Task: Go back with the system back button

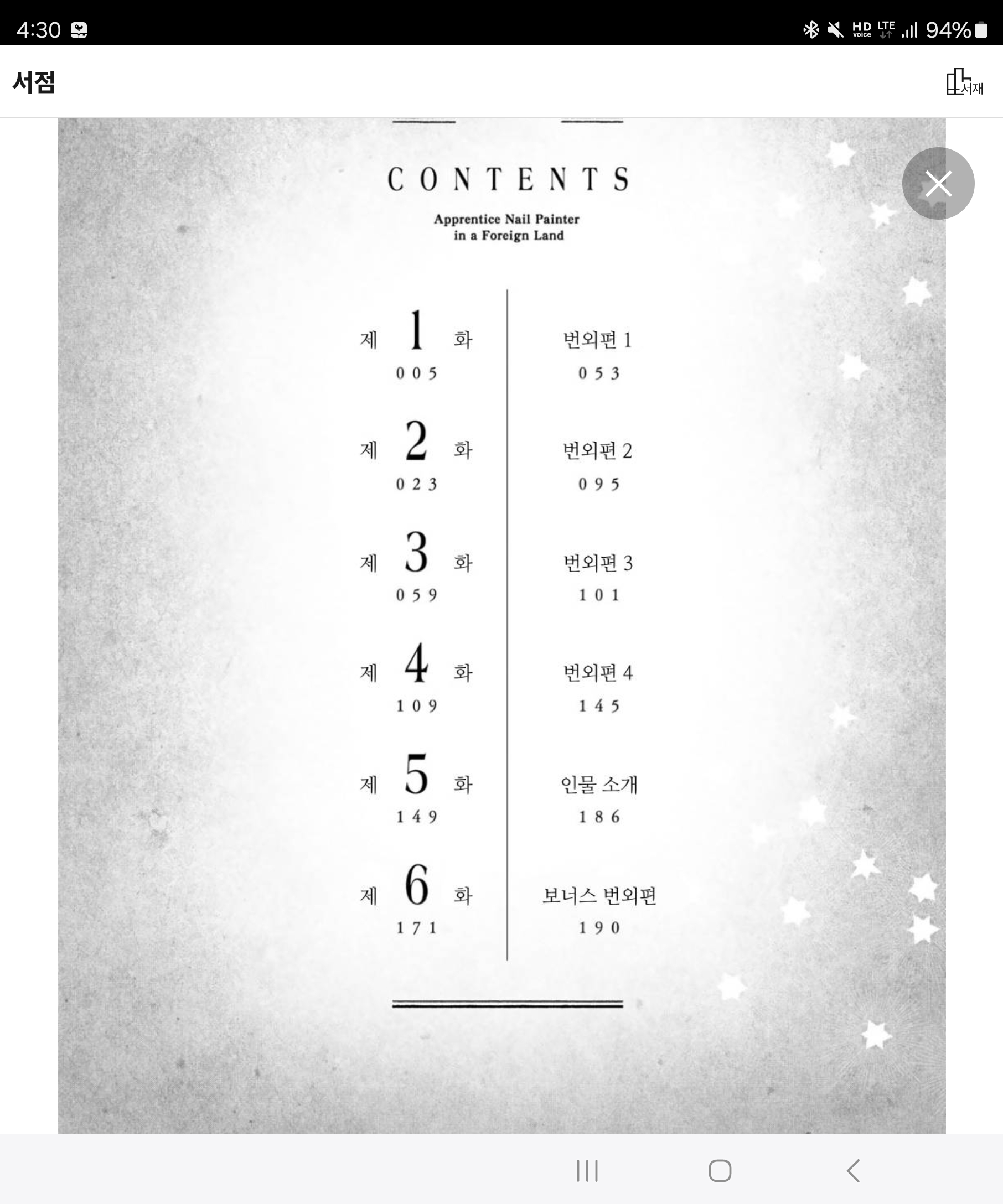Action: (854, 1171)
